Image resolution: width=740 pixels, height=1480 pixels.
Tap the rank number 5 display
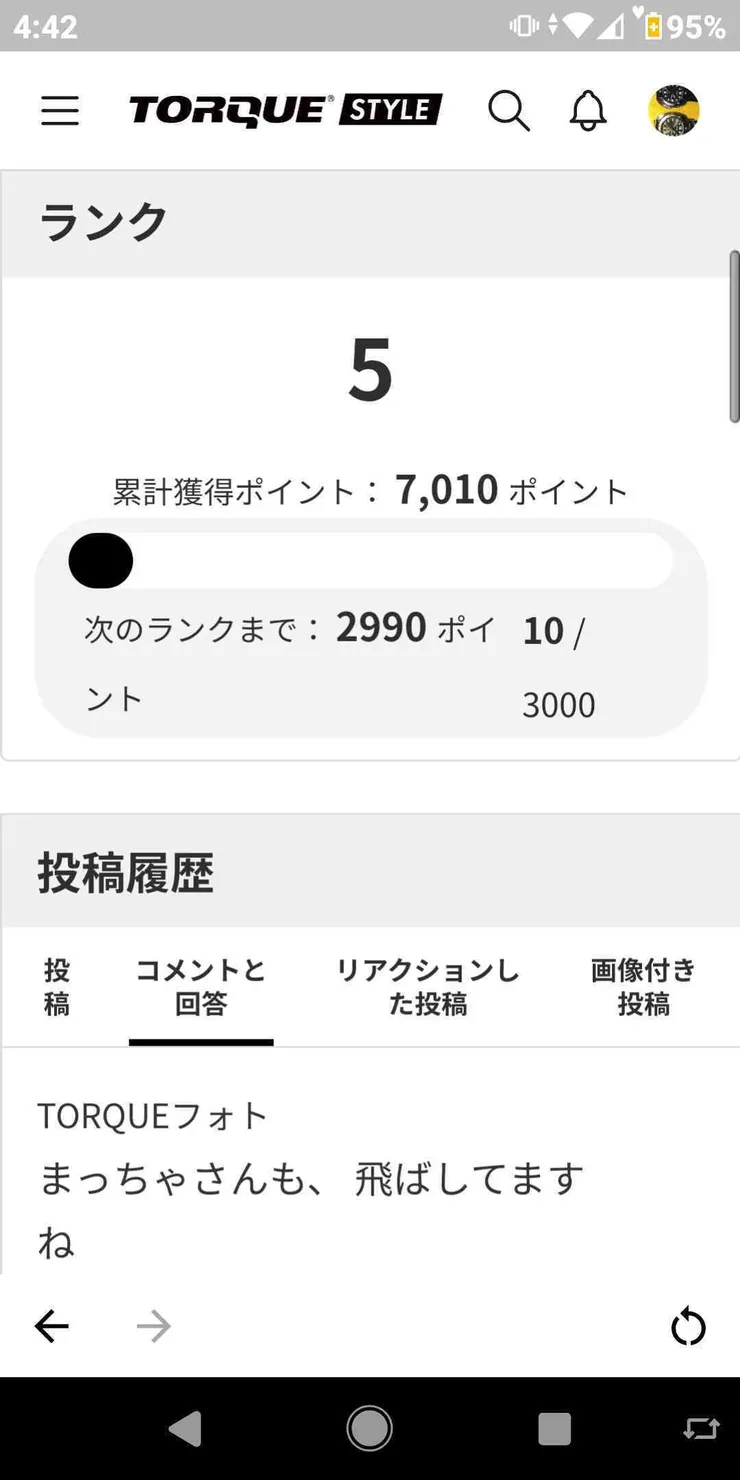pyautogui.click(x=370, y=370)
